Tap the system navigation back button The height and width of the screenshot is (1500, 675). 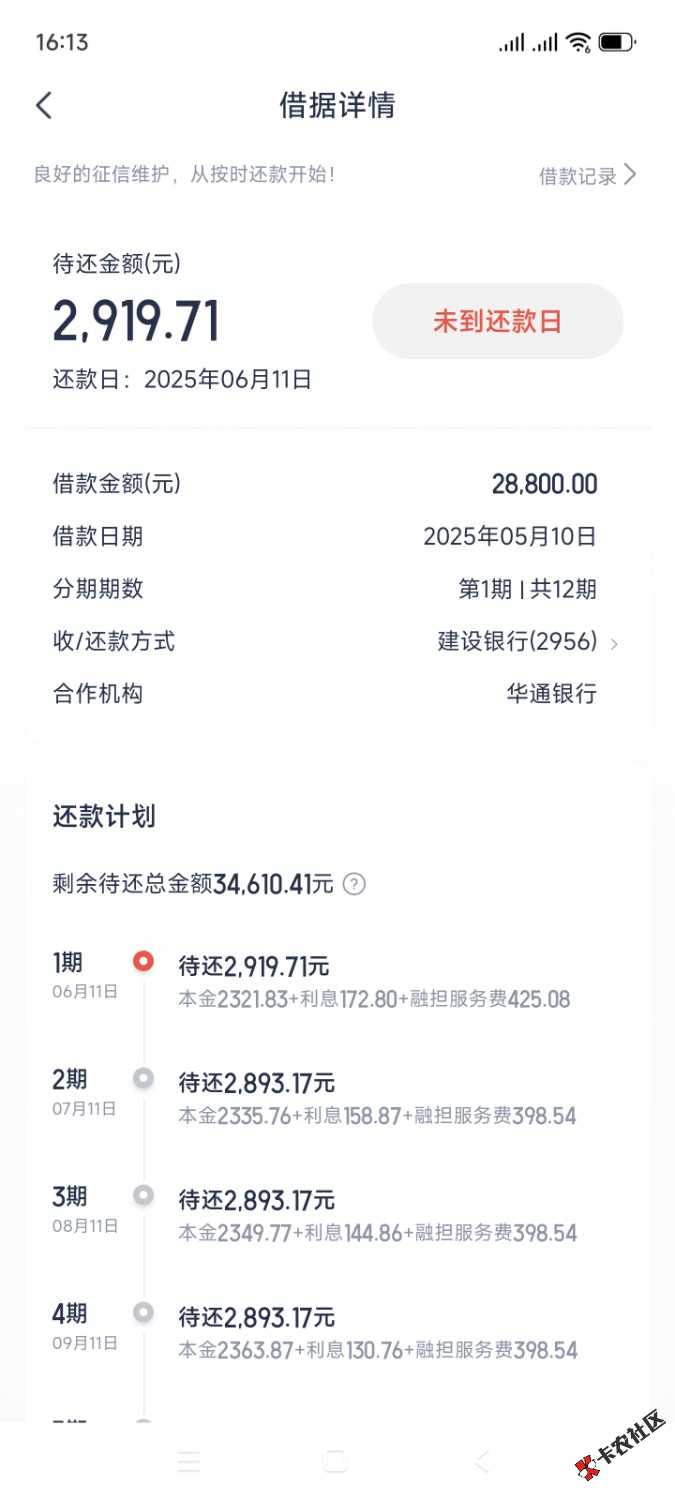click(x=482, y=1462)
